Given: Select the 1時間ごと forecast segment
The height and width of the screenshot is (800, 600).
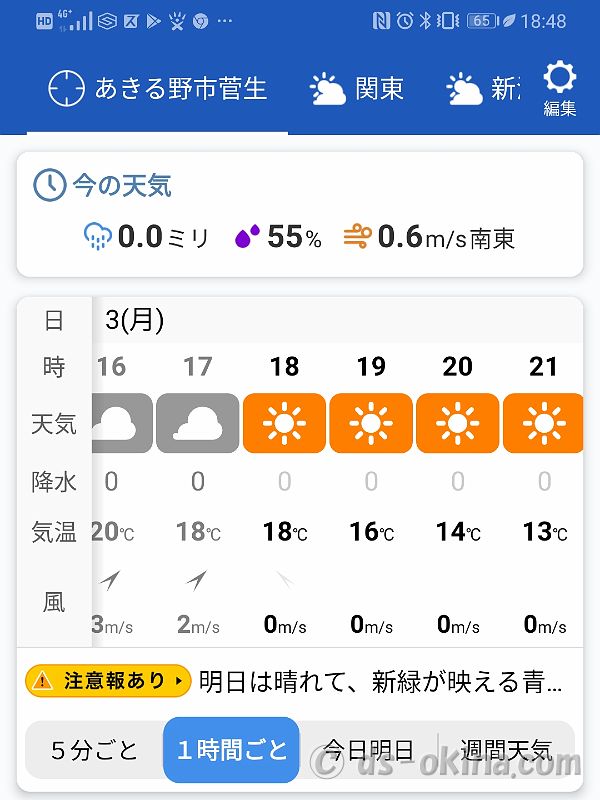Looking at the screenshot, I should tap(231, 750).
